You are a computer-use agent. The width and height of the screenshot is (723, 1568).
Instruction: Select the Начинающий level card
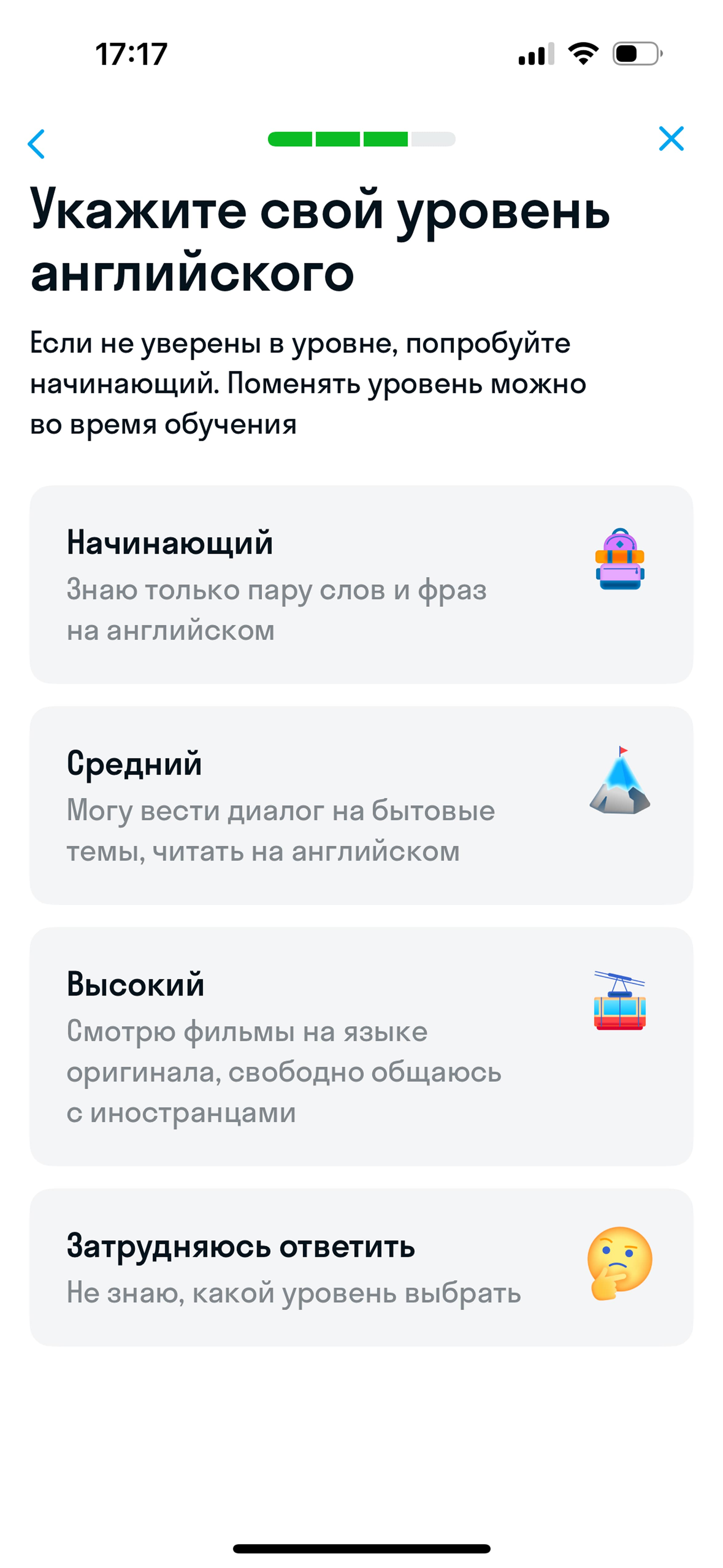pos(361,584)
